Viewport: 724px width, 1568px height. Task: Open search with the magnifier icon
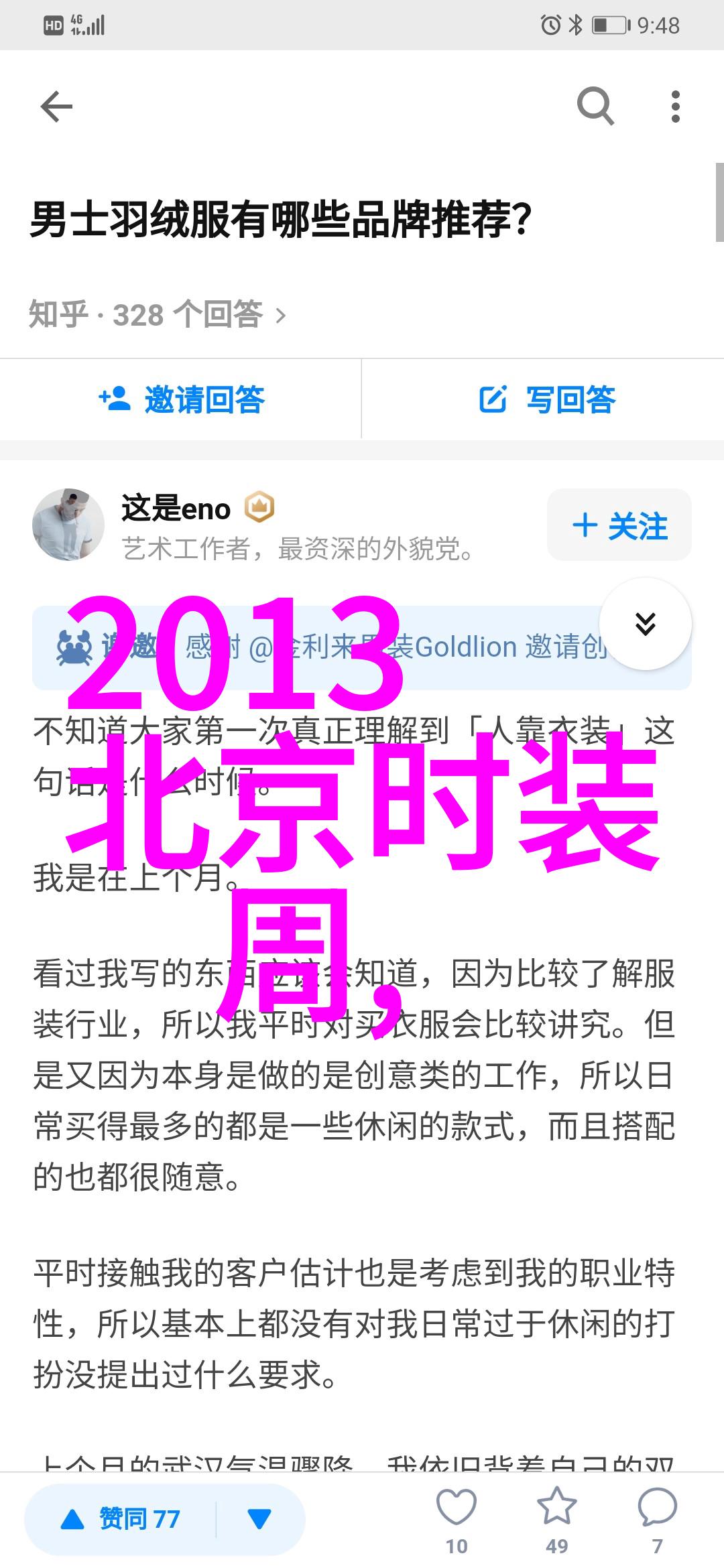(595, 107)
